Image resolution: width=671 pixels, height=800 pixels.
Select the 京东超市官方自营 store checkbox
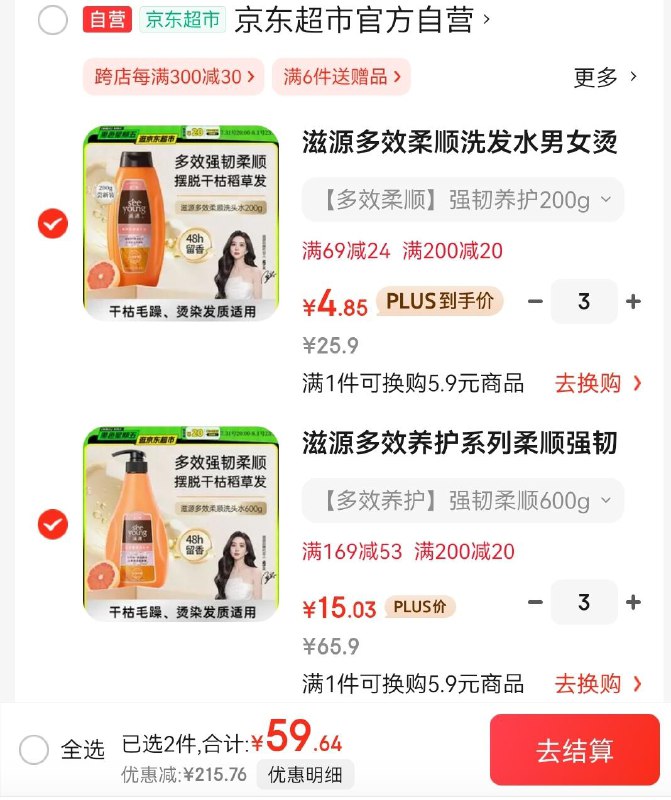click(x=52, y=20)
